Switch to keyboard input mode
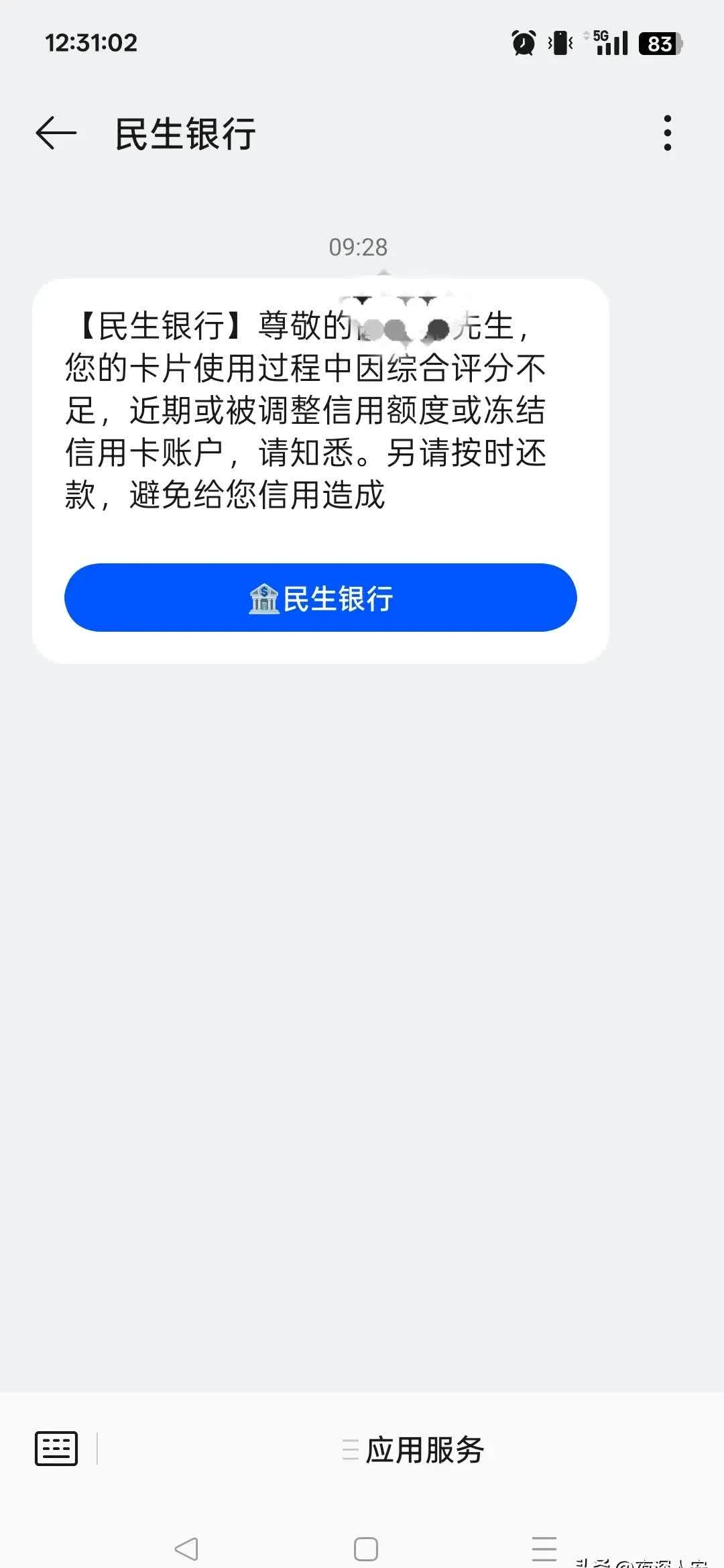Screen dimensions: 724x1568 (56, 1448)
